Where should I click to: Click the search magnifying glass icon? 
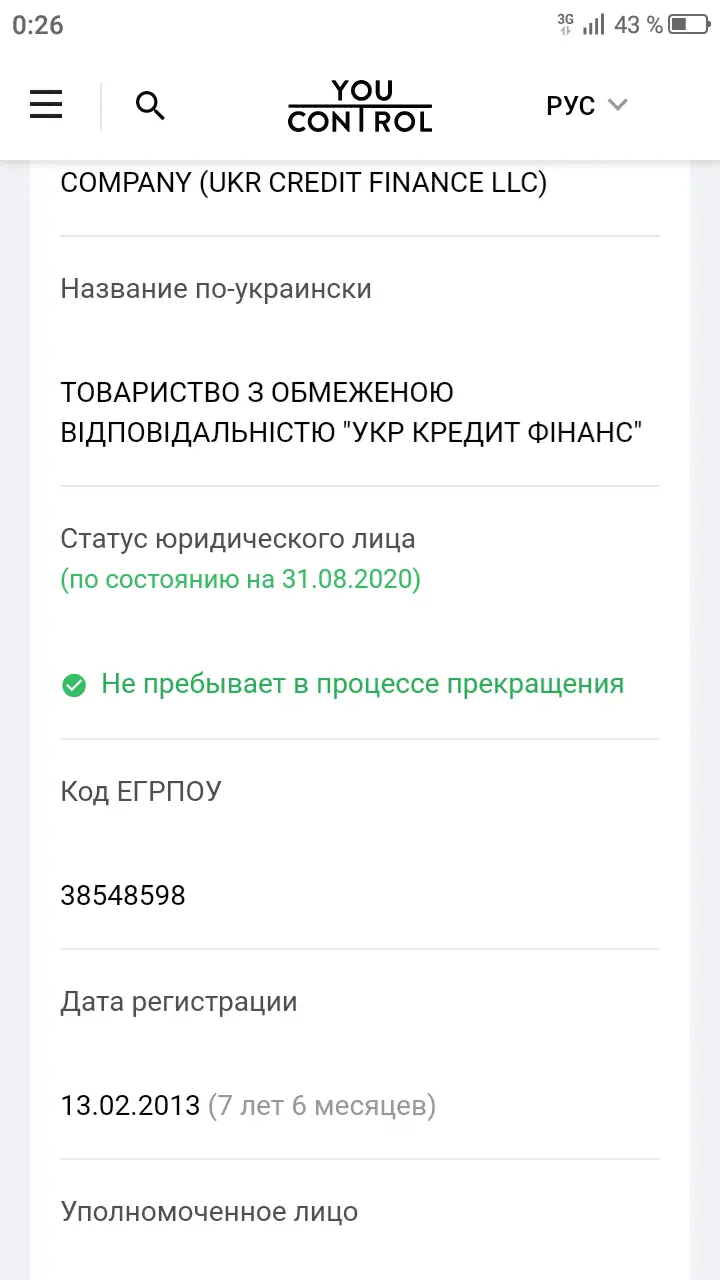pos(150,105)
